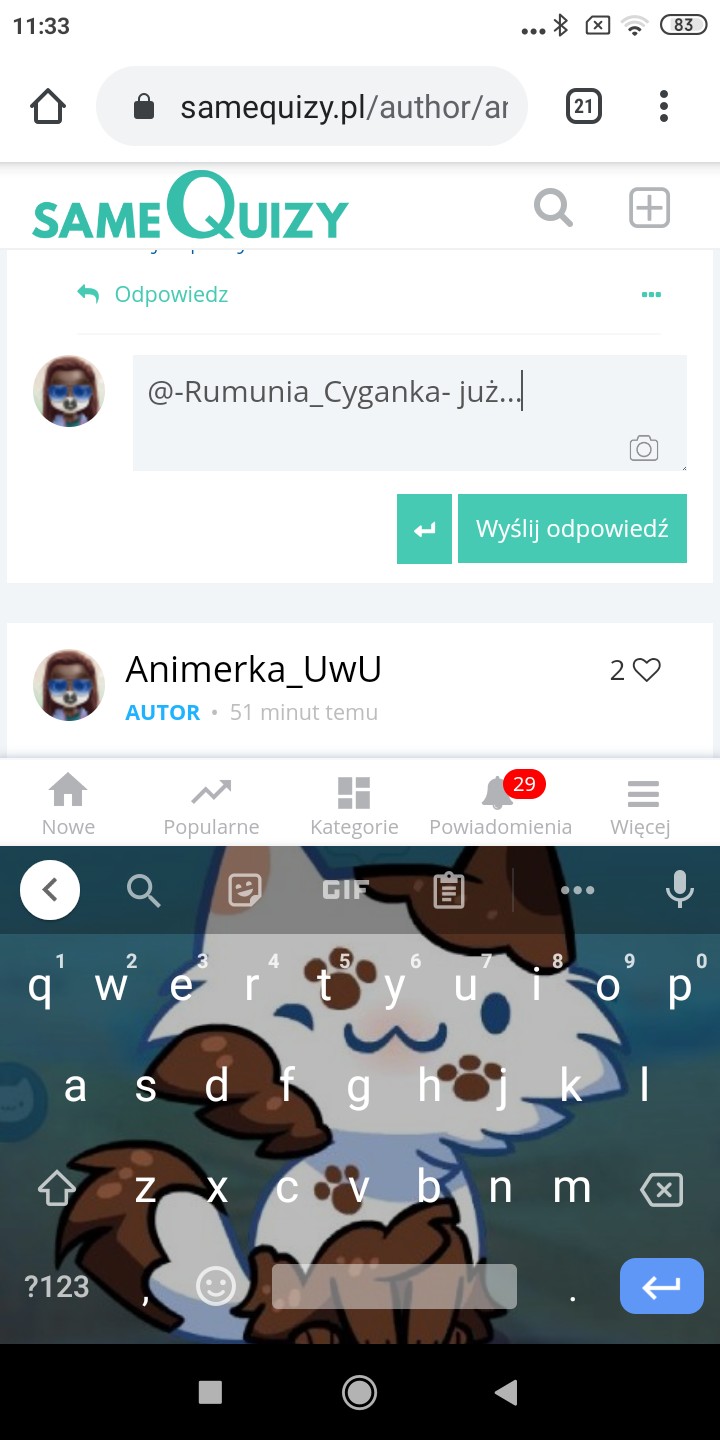The height and width of the screenshot is (1440, 720).
Task: Open comment options three-dot menu
Action: 651,294
